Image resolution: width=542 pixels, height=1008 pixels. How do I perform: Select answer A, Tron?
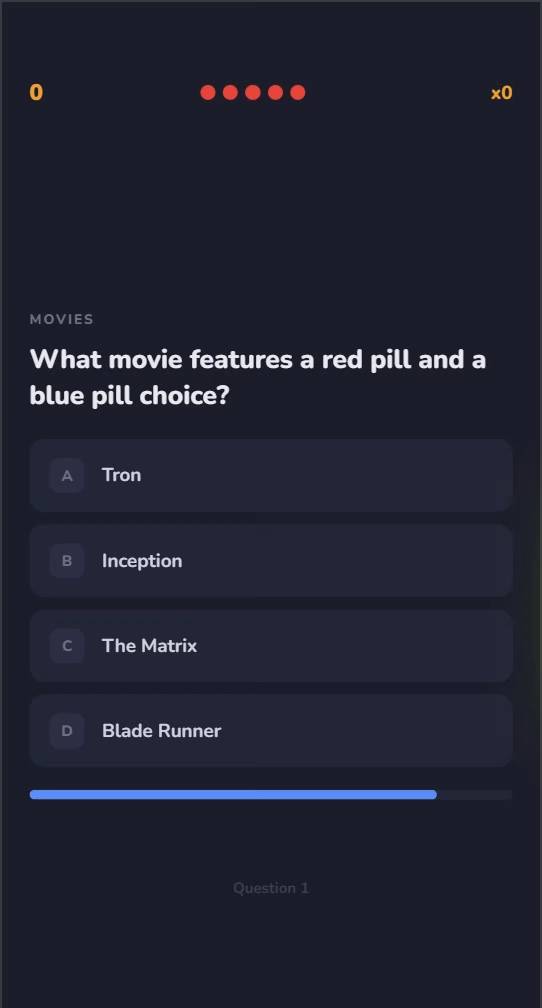[x=271, y=476]
